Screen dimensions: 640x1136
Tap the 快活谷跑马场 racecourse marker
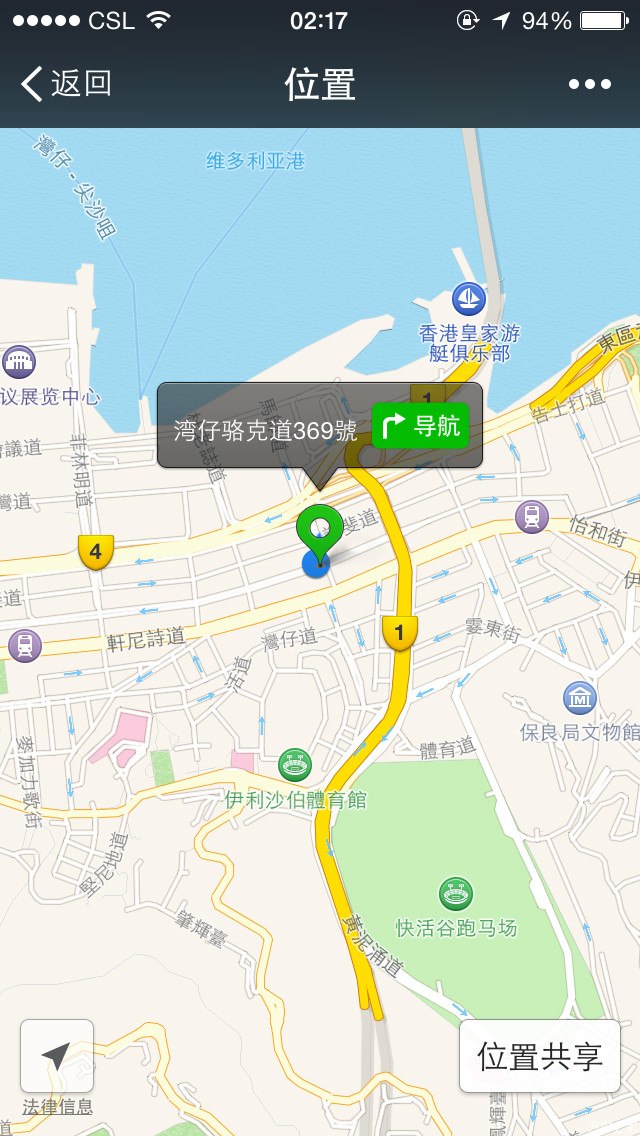click(x=456, y=893)
